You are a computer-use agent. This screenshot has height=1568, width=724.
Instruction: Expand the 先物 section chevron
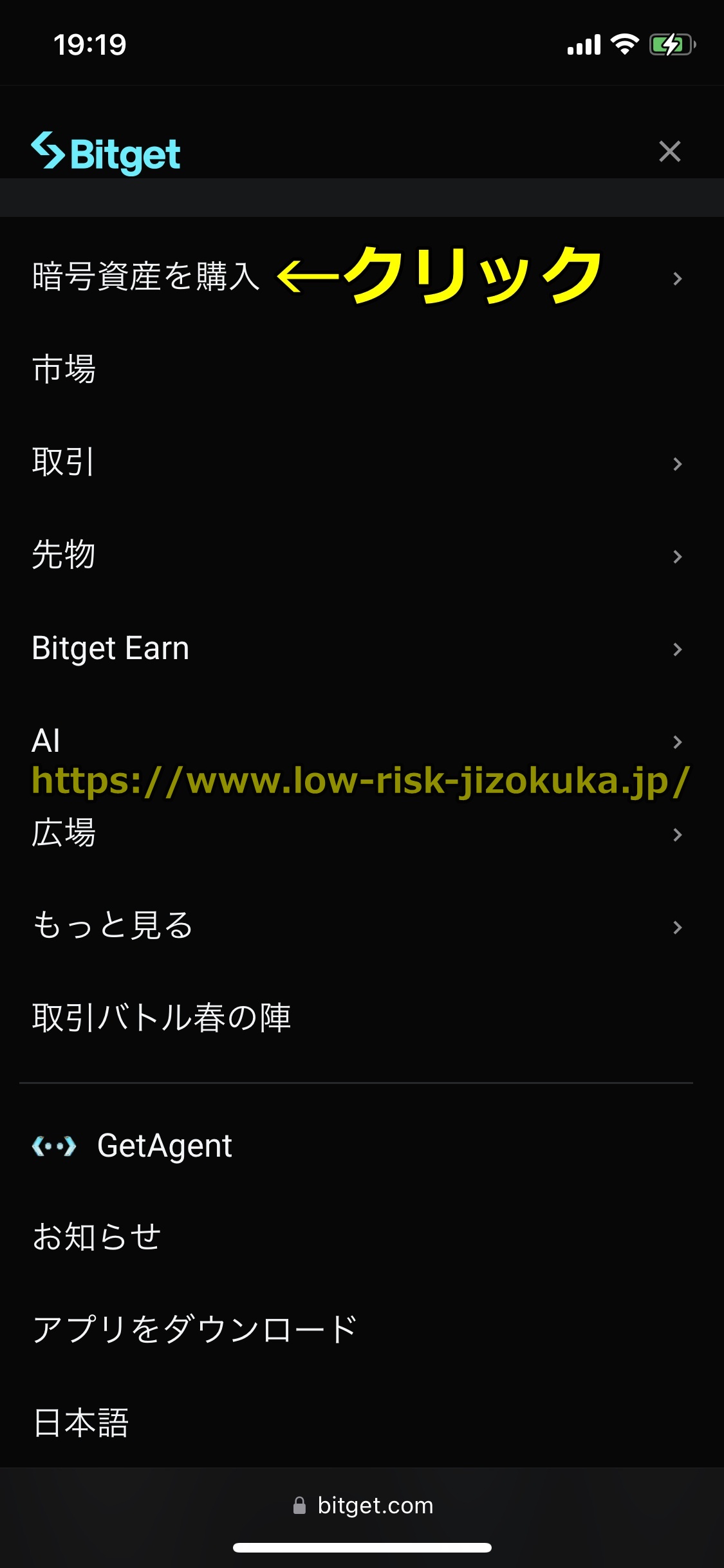pos(678,556)
